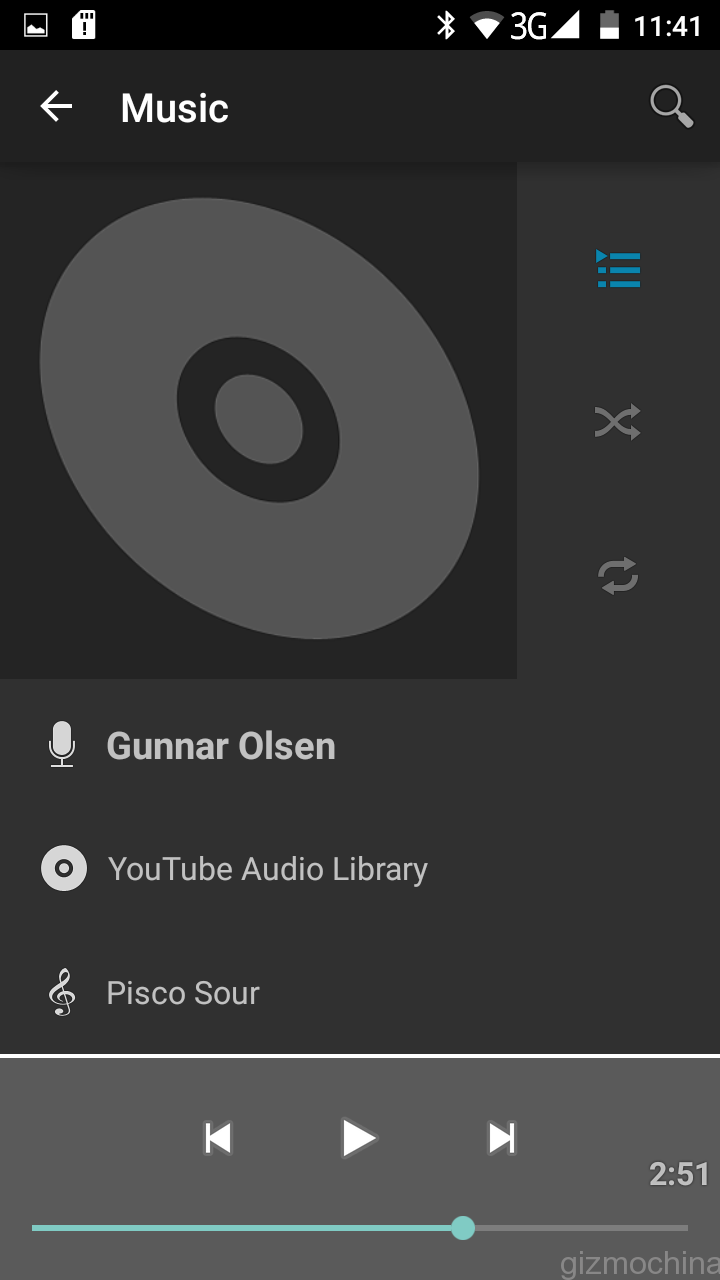Viewport: 720px width, 1280px height.
Task: Toggle shuffle mode
Action: pyautogui.click(x=618, y=422)
